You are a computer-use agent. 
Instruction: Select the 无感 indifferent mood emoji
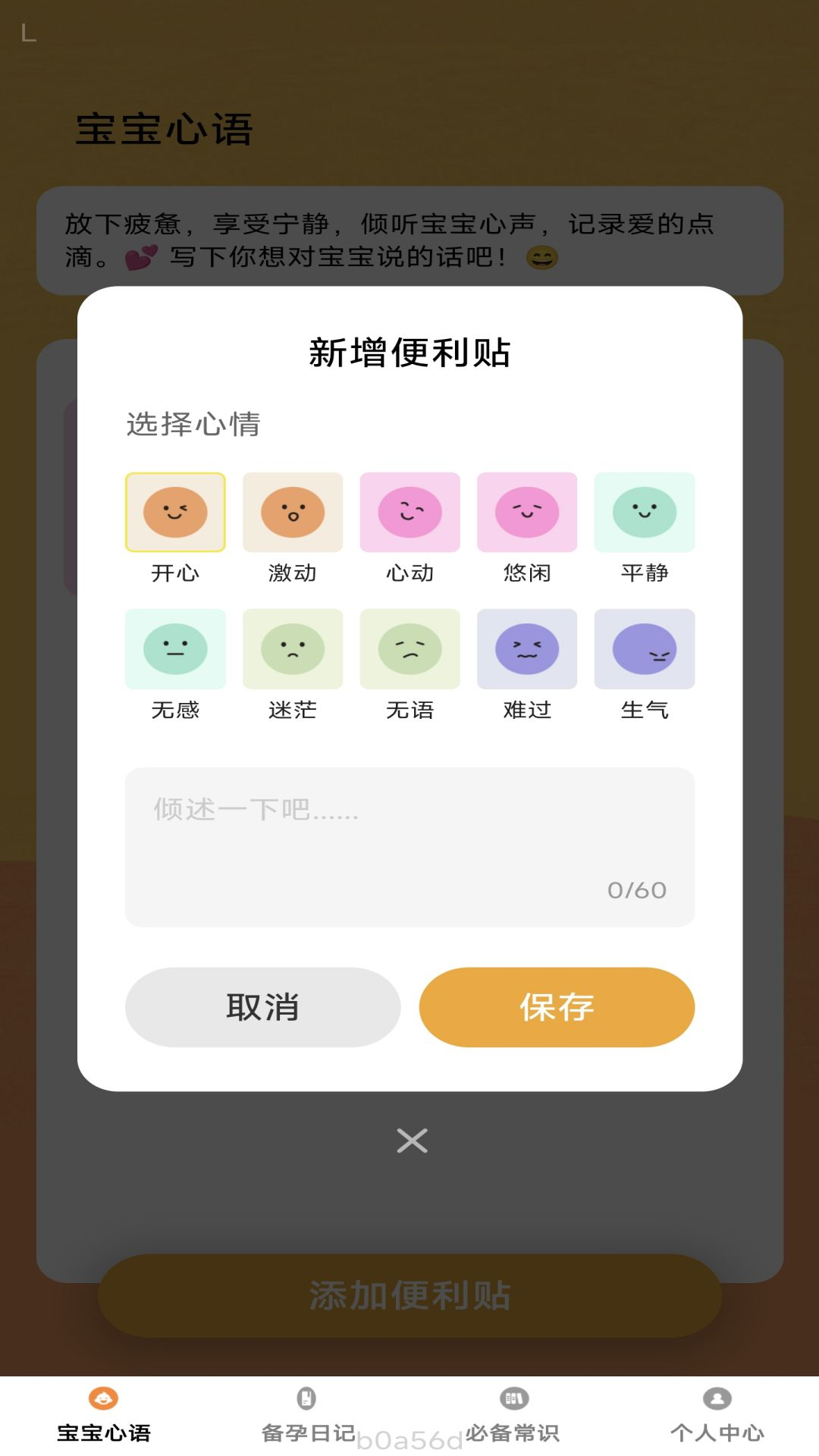(176, 649)
